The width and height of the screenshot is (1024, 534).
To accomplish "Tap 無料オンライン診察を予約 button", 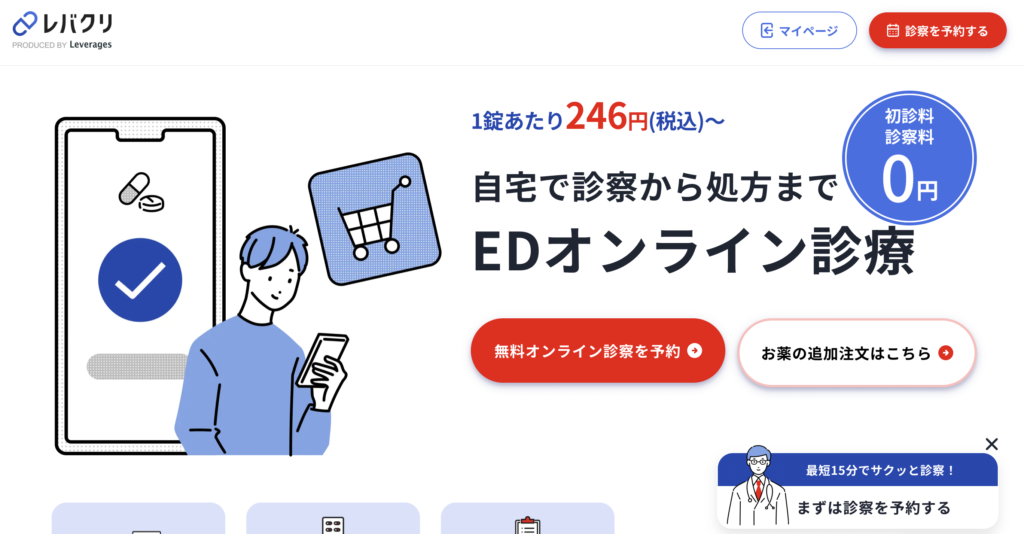I will 597,351.
